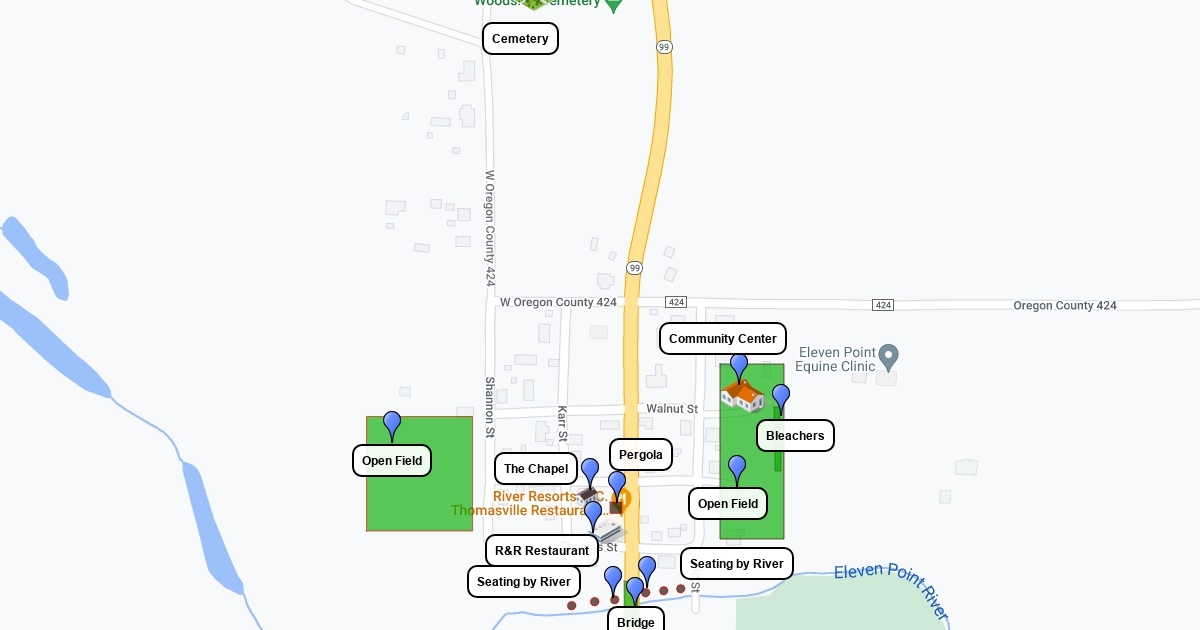Select The Chapel map pin
This screenshot has width=1200, height=630.
(x=590, y=471)
